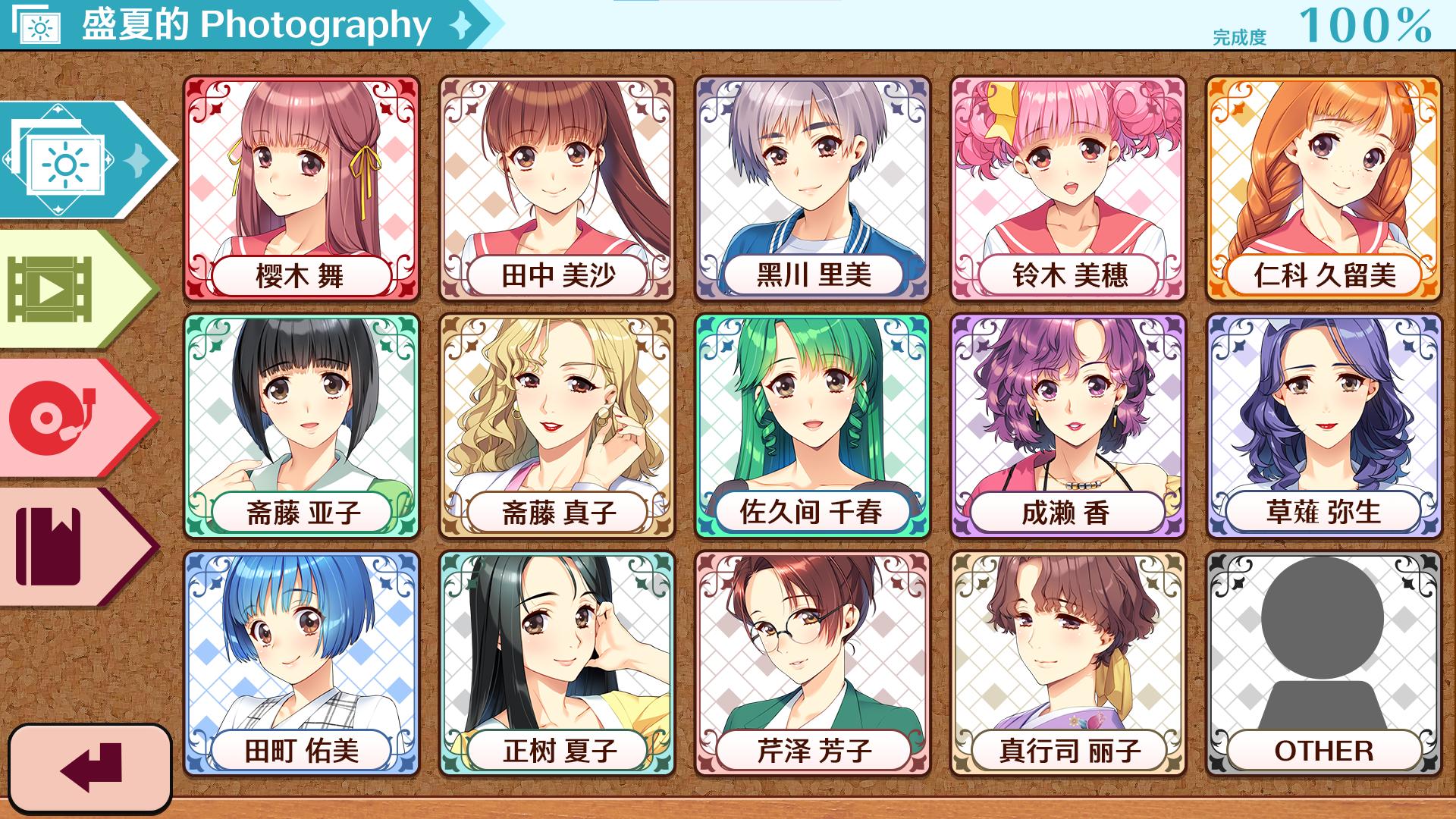1456x819 pixels.
Task: Select the 正树 夏子 card
Action: [557, 664]
